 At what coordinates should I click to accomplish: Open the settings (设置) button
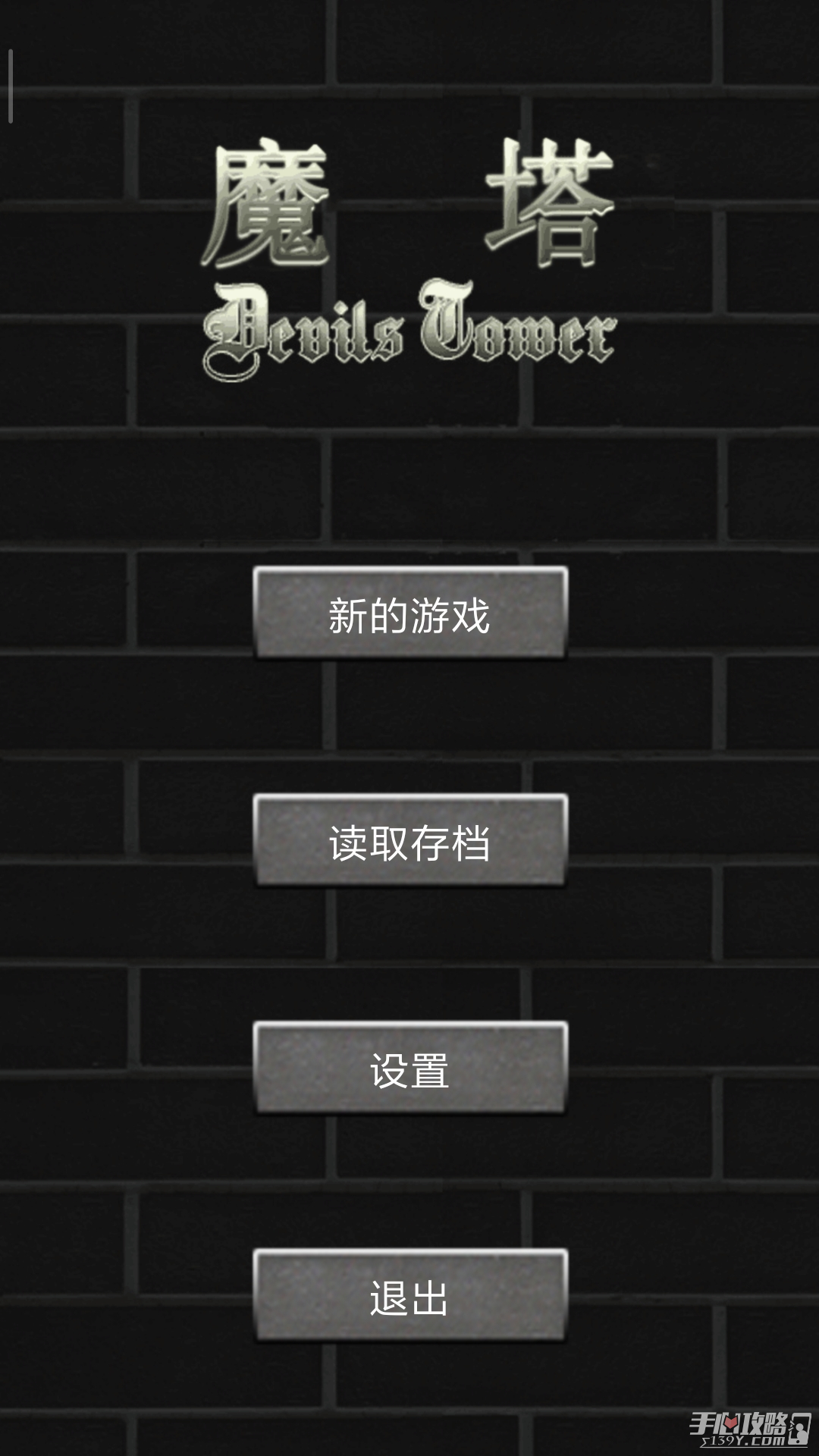[410, 1067]
